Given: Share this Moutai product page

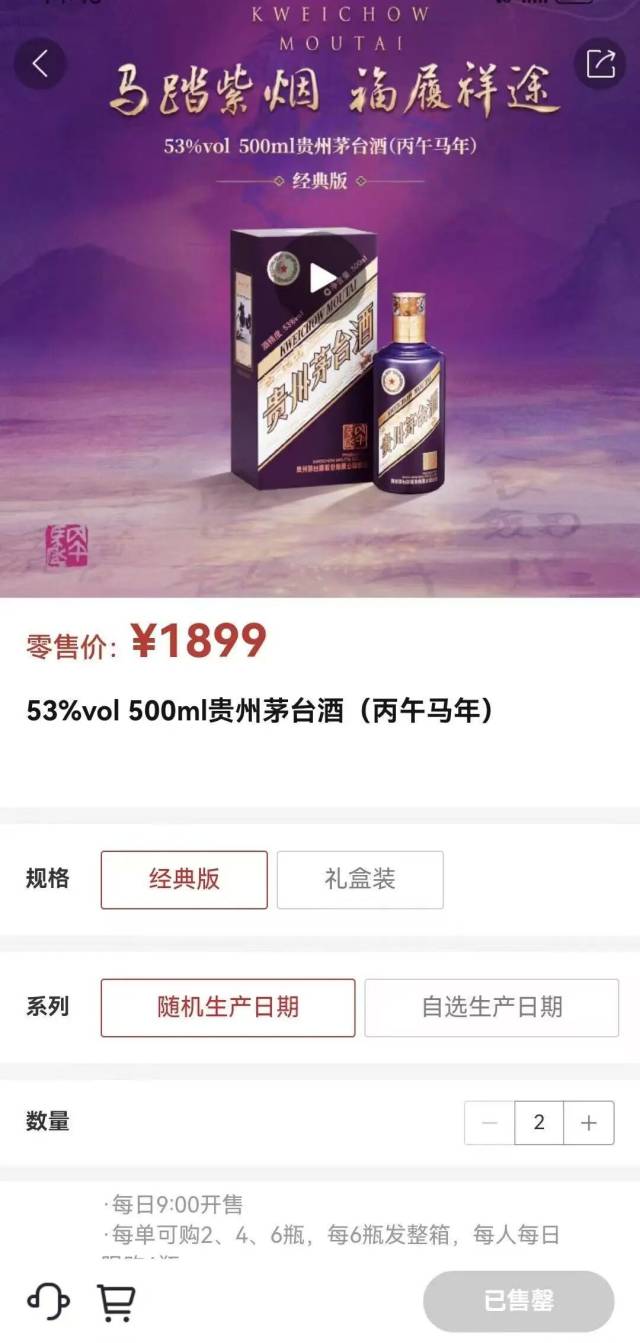Looking at the screenshot, I should click(600, 64).
